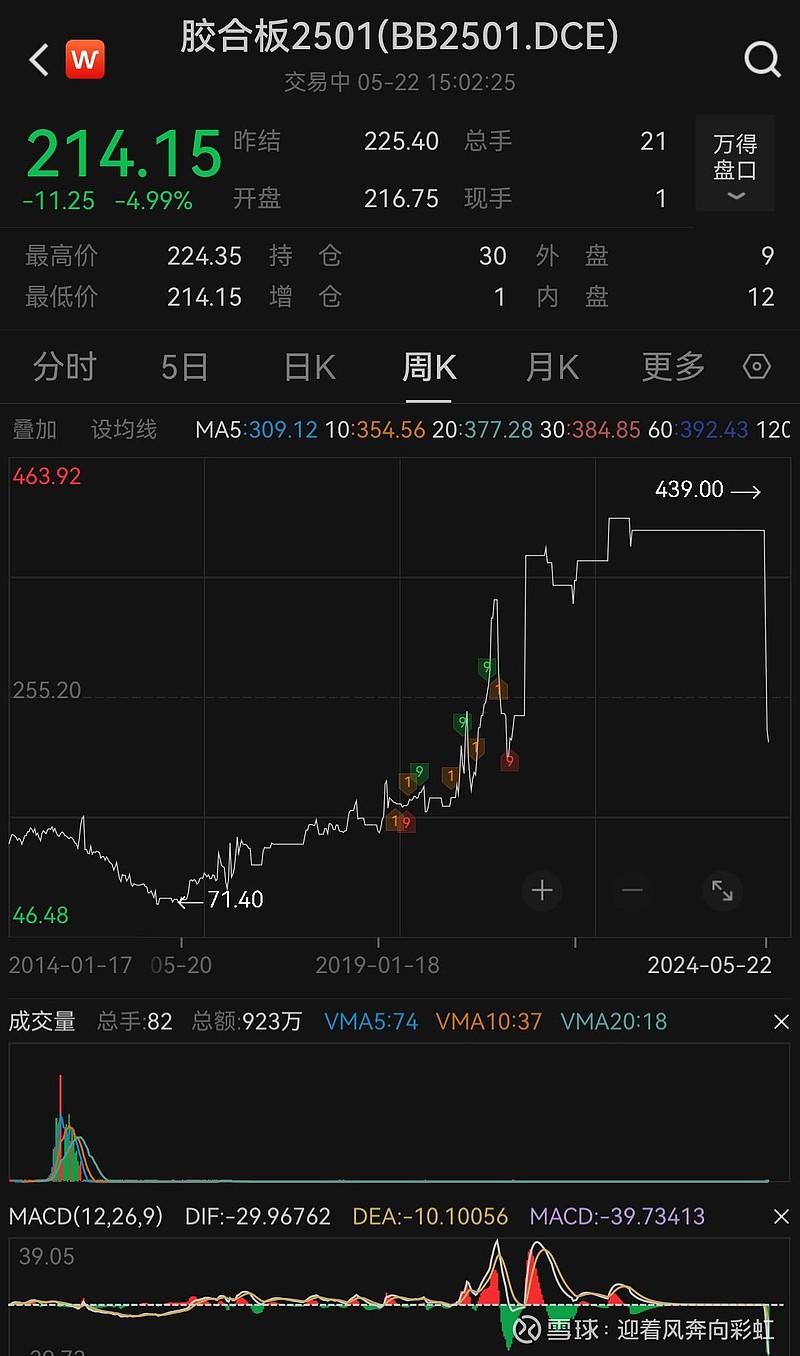Select the 日K daily chart view
Screen dimensions: 800x1356
(307, 367)
